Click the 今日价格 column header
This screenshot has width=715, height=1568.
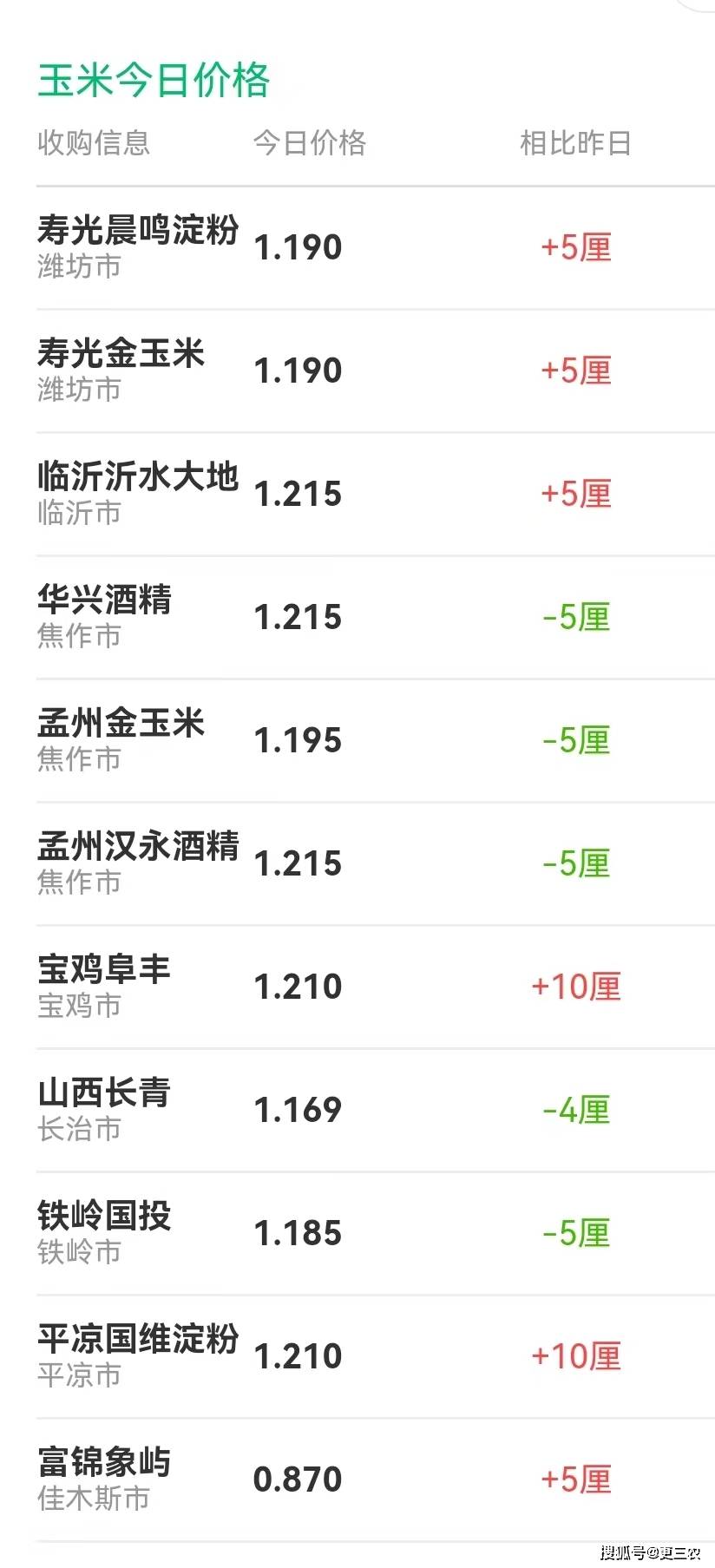[312, 144]
